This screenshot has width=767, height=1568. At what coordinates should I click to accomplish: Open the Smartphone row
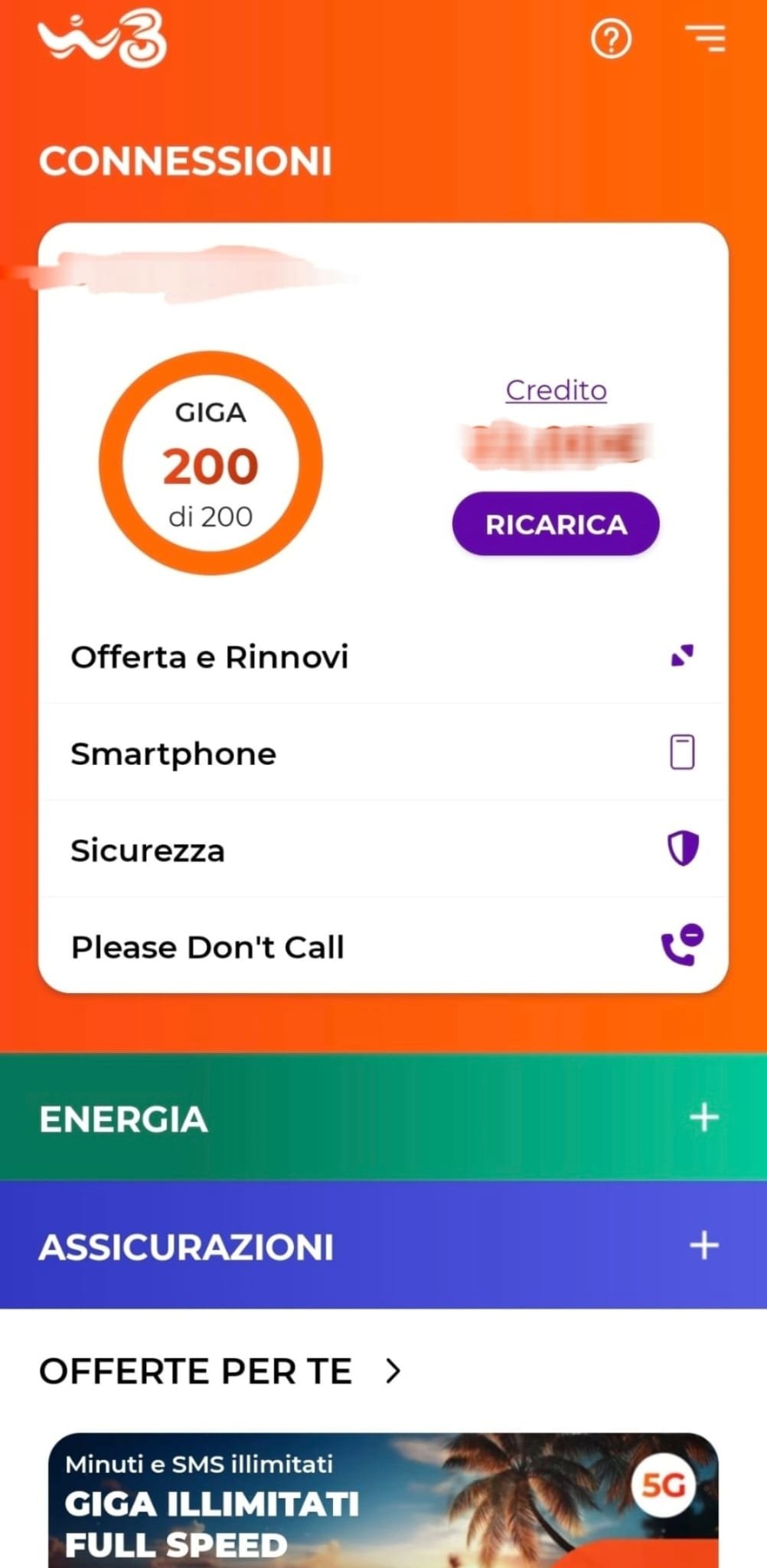383,753
